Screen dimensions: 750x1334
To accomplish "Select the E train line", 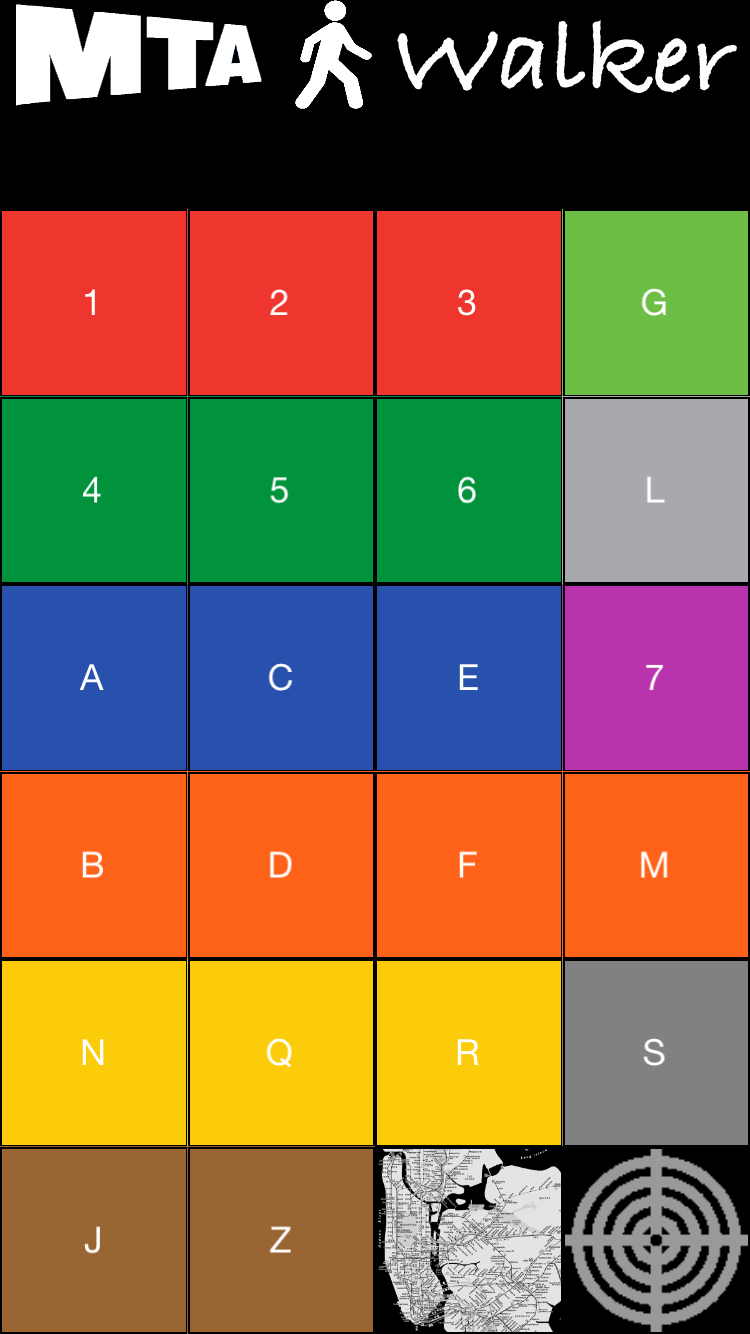I will pos(468,678).
